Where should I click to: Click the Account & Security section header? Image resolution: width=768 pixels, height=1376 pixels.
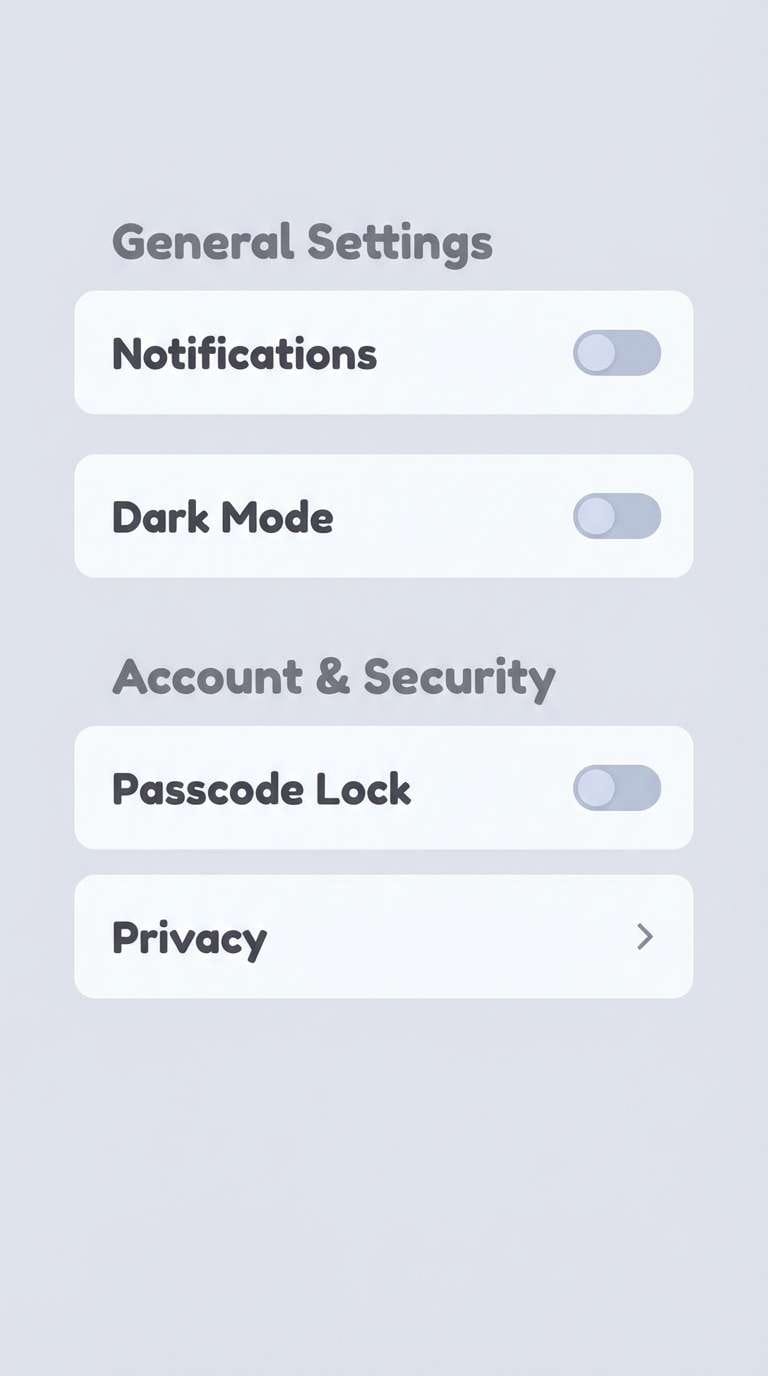pyautogui.click(x=335, y=676)
